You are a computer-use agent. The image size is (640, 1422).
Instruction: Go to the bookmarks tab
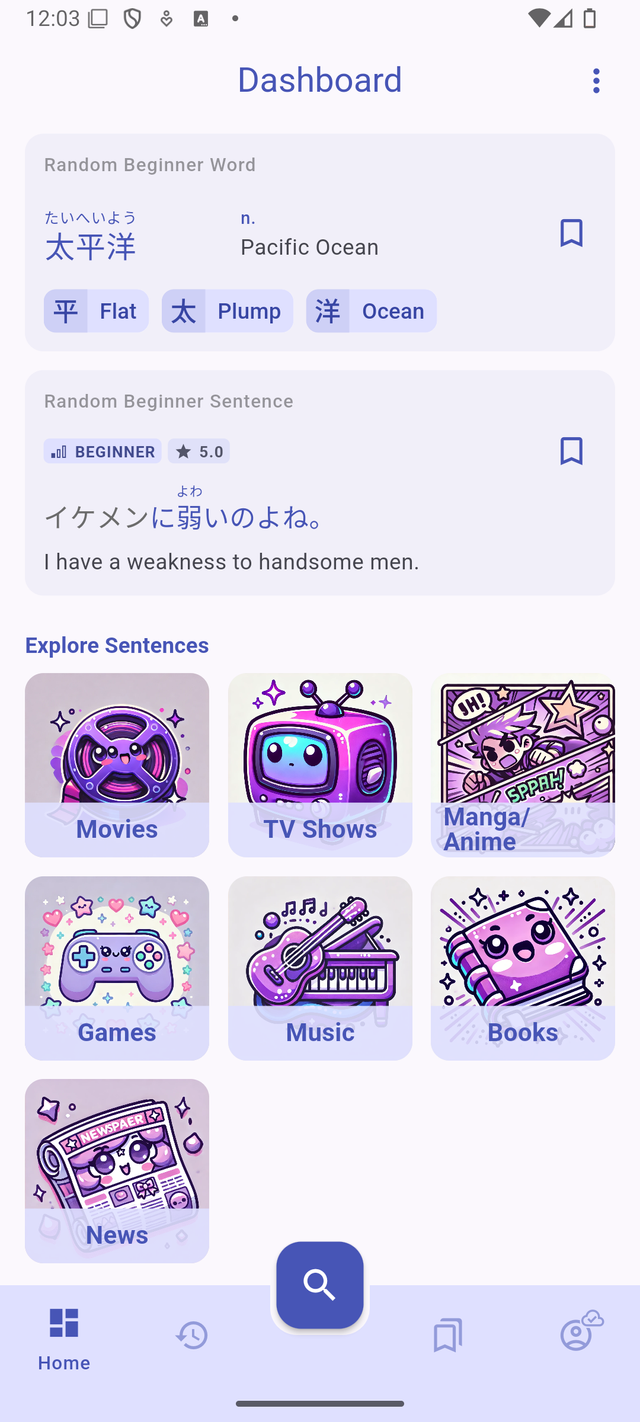coord(447,1335)
